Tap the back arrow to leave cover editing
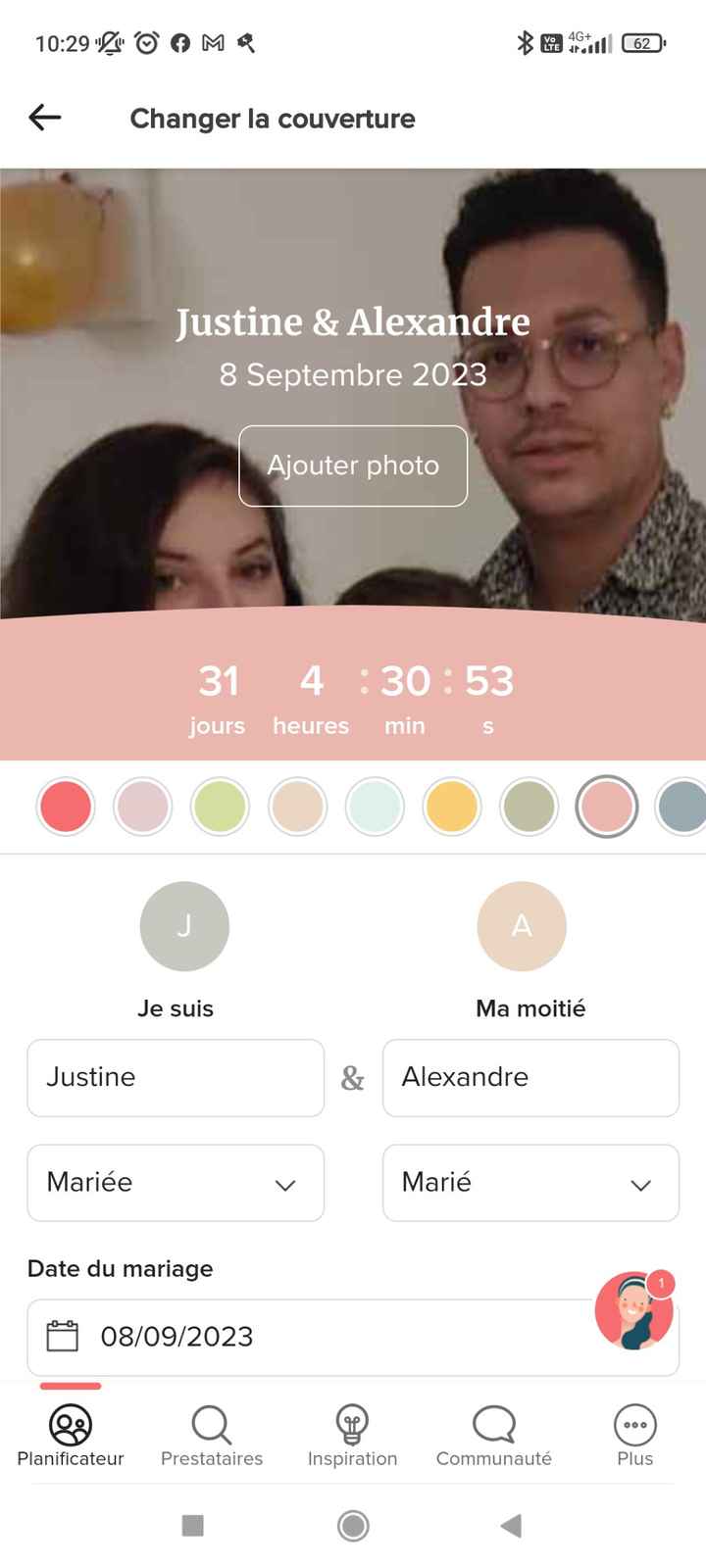This screenshot has height=1568, width=706. pyautogui.click(x=43, y=118)
